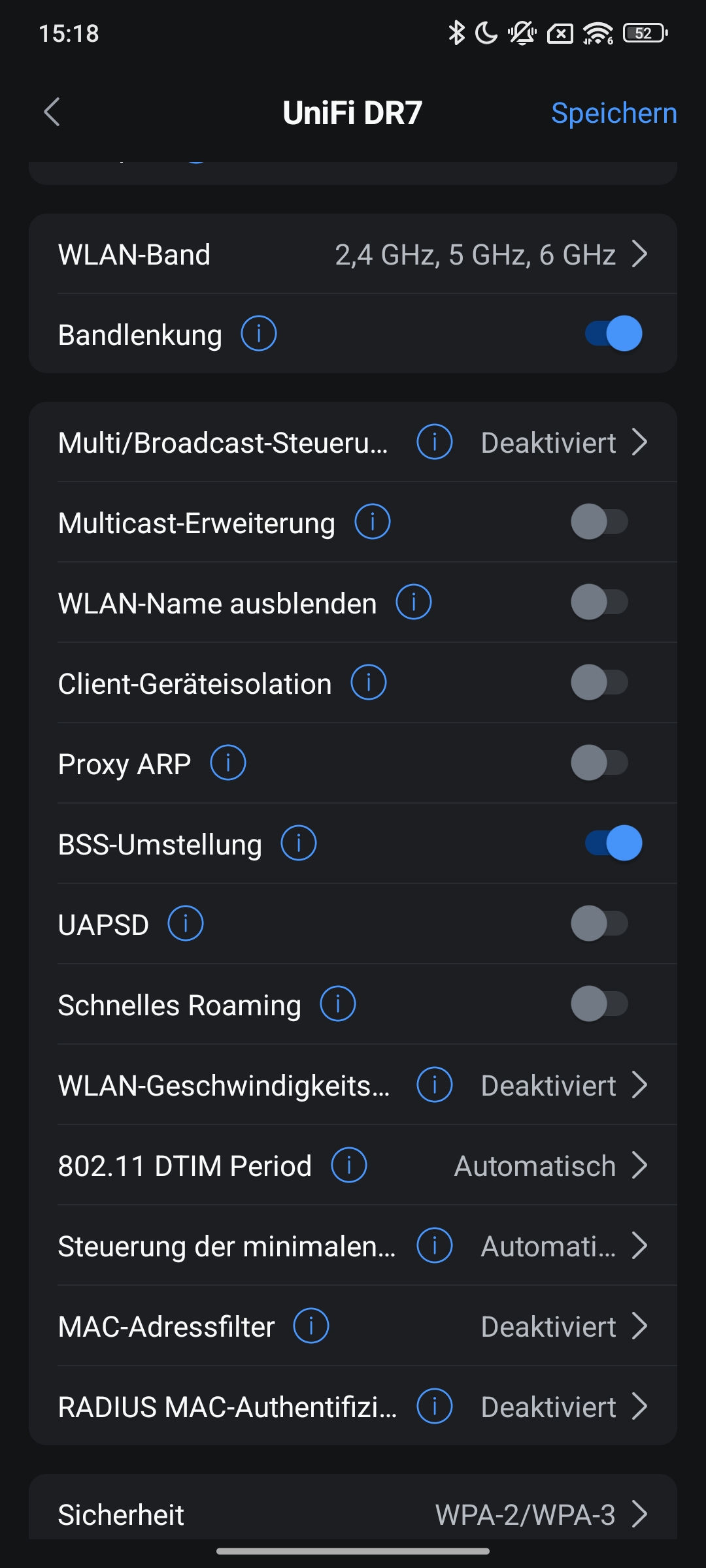Turn on UAPSD
Image resolution: width=706 pixels, height=1568 pixels.
coord(599,924)
